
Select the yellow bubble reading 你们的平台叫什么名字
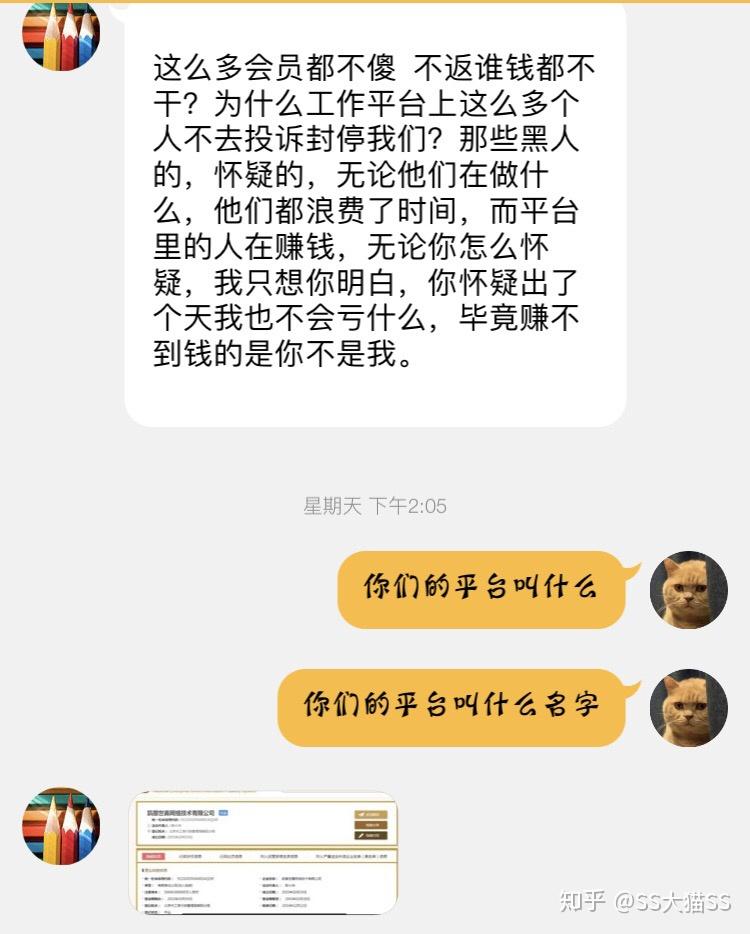465,707
